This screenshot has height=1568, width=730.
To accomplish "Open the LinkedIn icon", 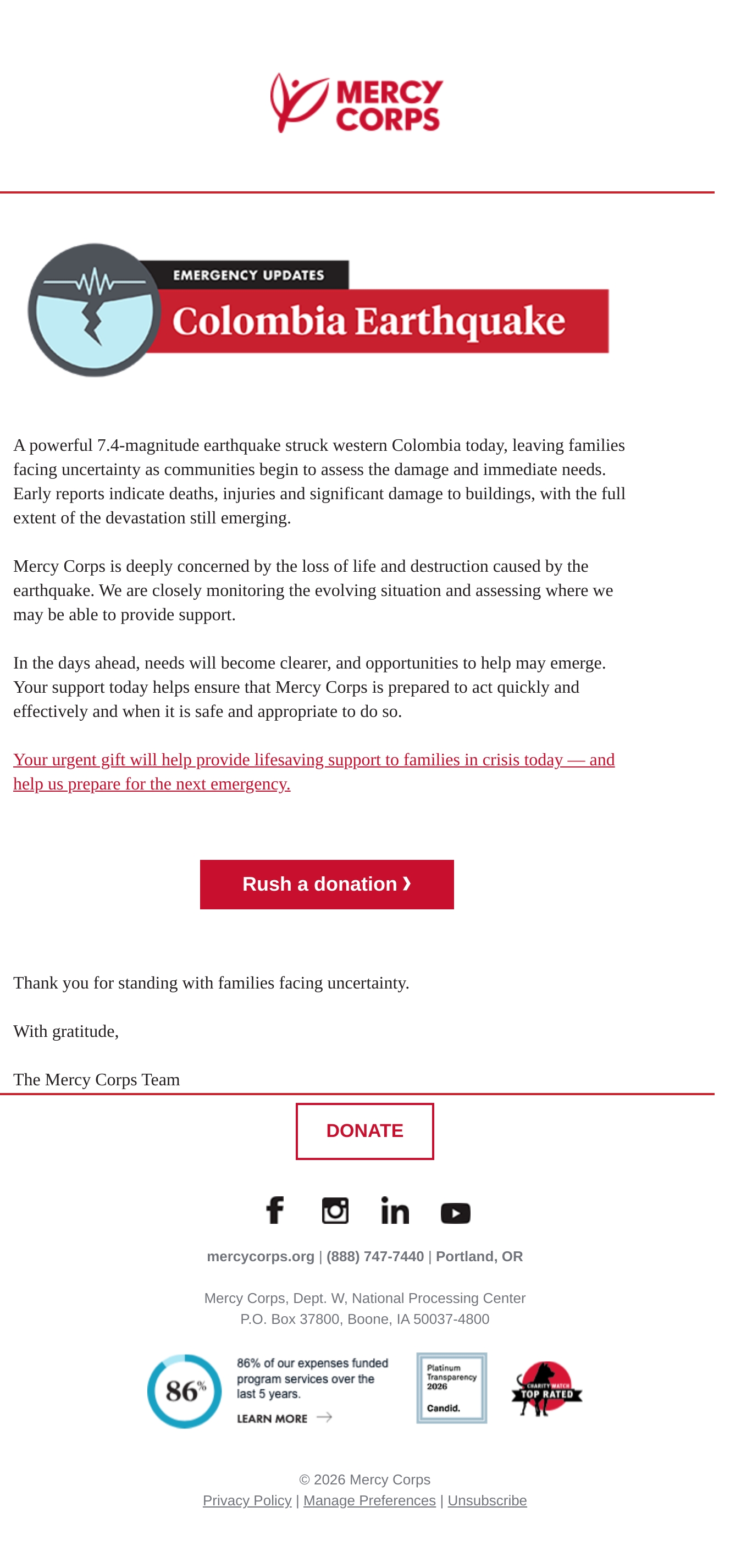I will (x=395, y=1210).
